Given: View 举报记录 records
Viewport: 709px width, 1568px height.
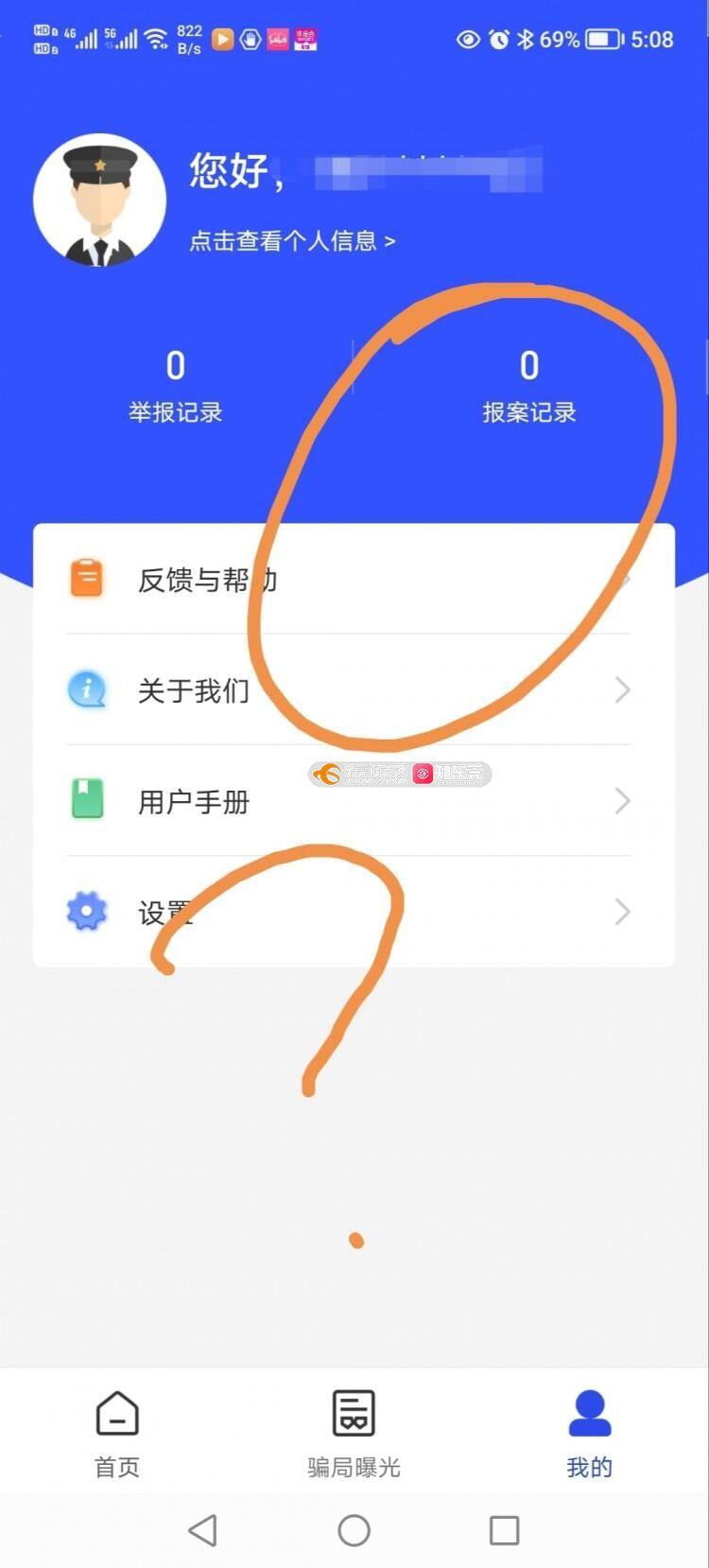Looking at the screenshot, I should (176, 388).
